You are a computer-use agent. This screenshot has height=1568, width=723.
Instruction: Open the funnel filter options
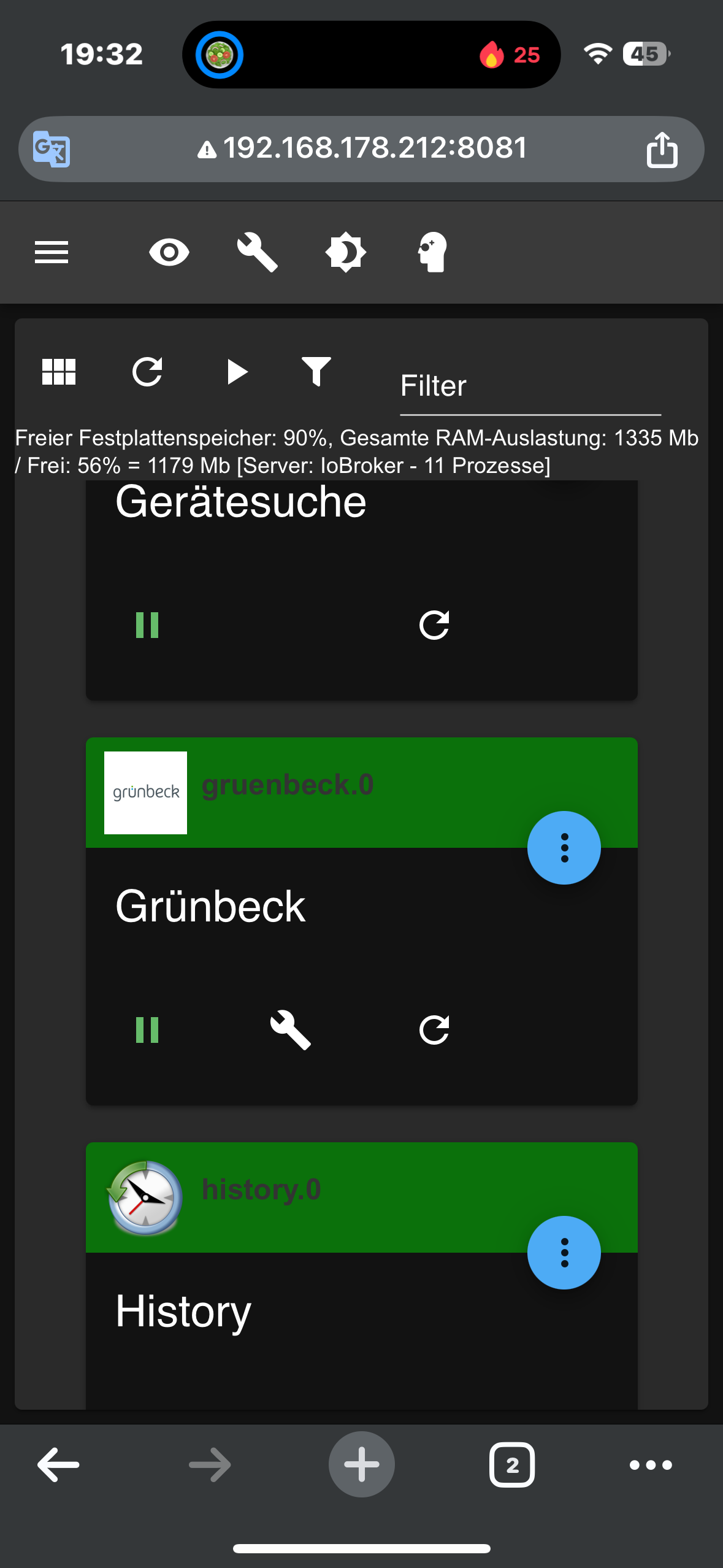click(316, 372)
